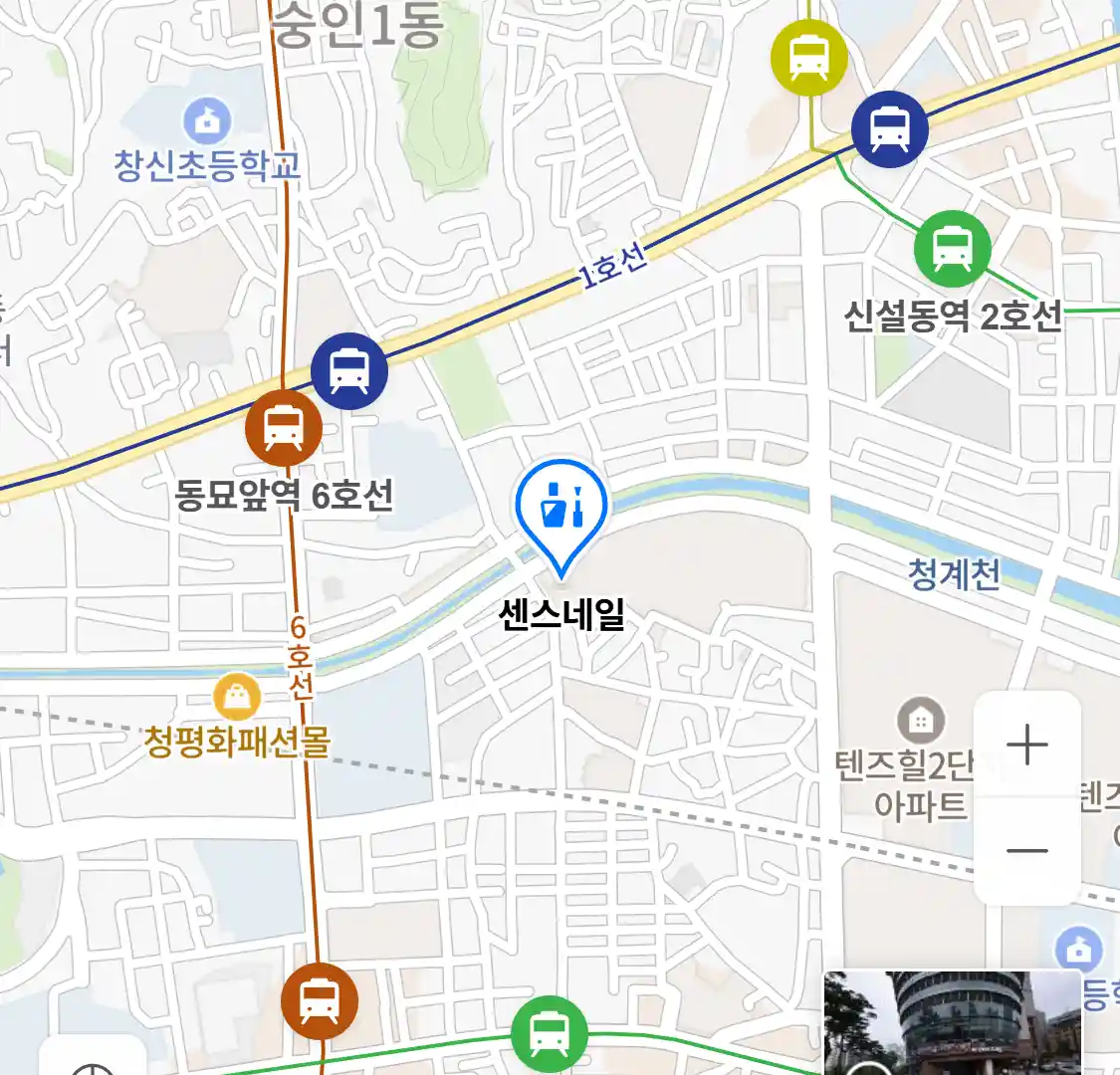The width and height of the screenshot is (1120, 1075).
Task: Select the green 신설동역 2호선 station icon
Action: [x=953, y=248]
